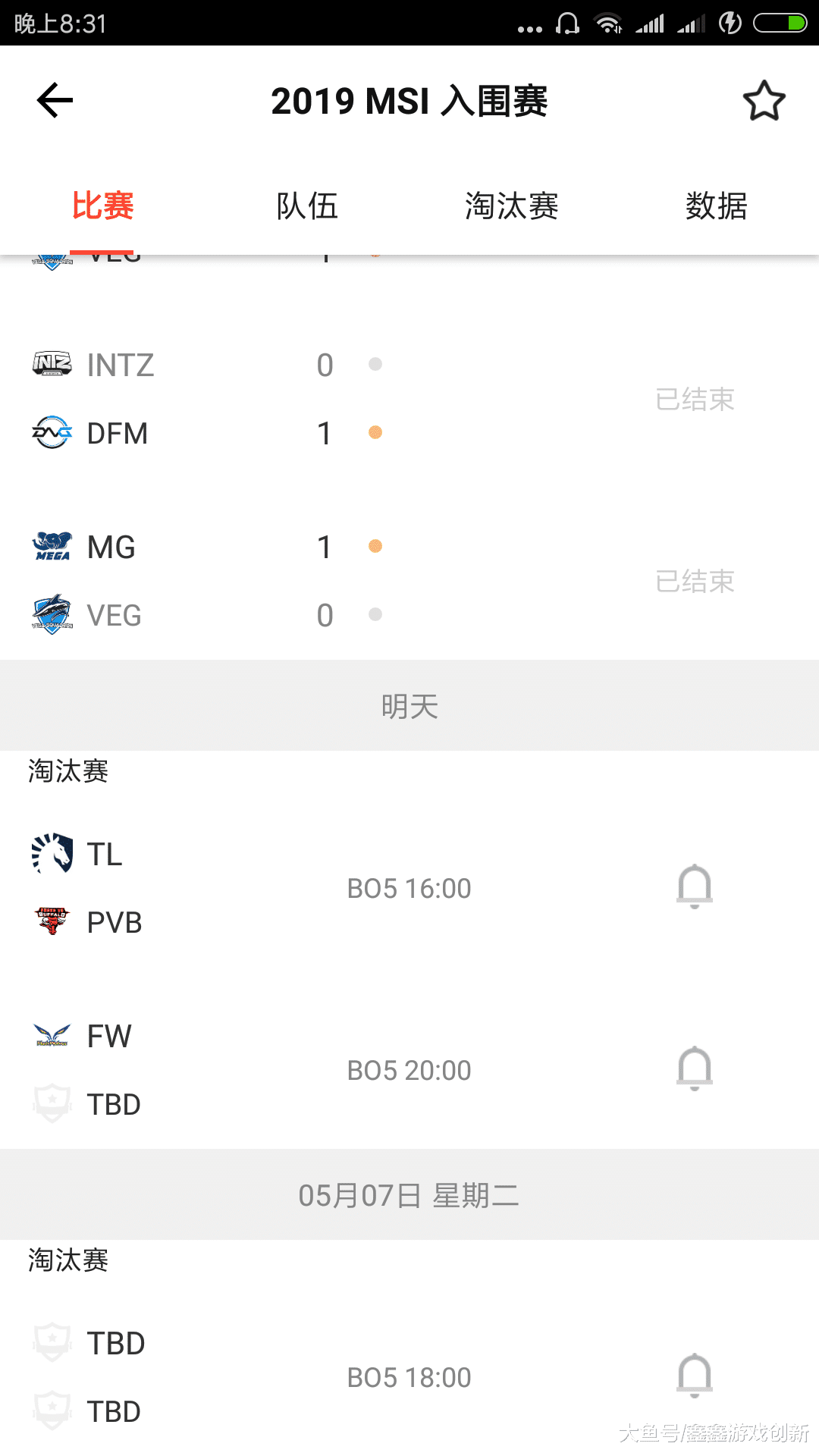The image size is (819, 1456).
Task: Go back using the arrow icon
Action: pyautogui.click(x=55, y=101)
